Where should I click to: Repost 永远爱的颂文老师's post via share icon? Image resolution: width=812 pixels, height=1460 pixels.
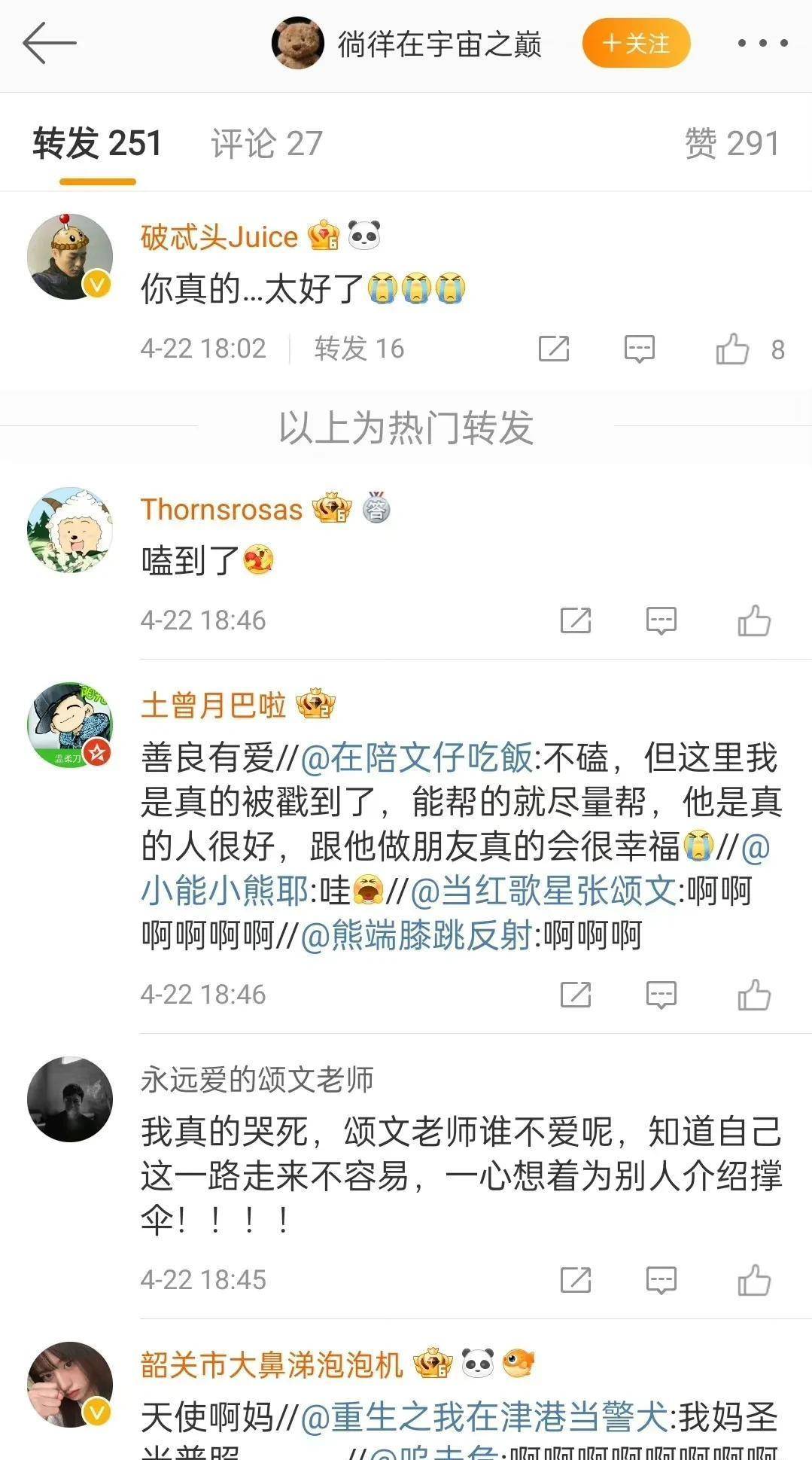(x=576, y=1280)
